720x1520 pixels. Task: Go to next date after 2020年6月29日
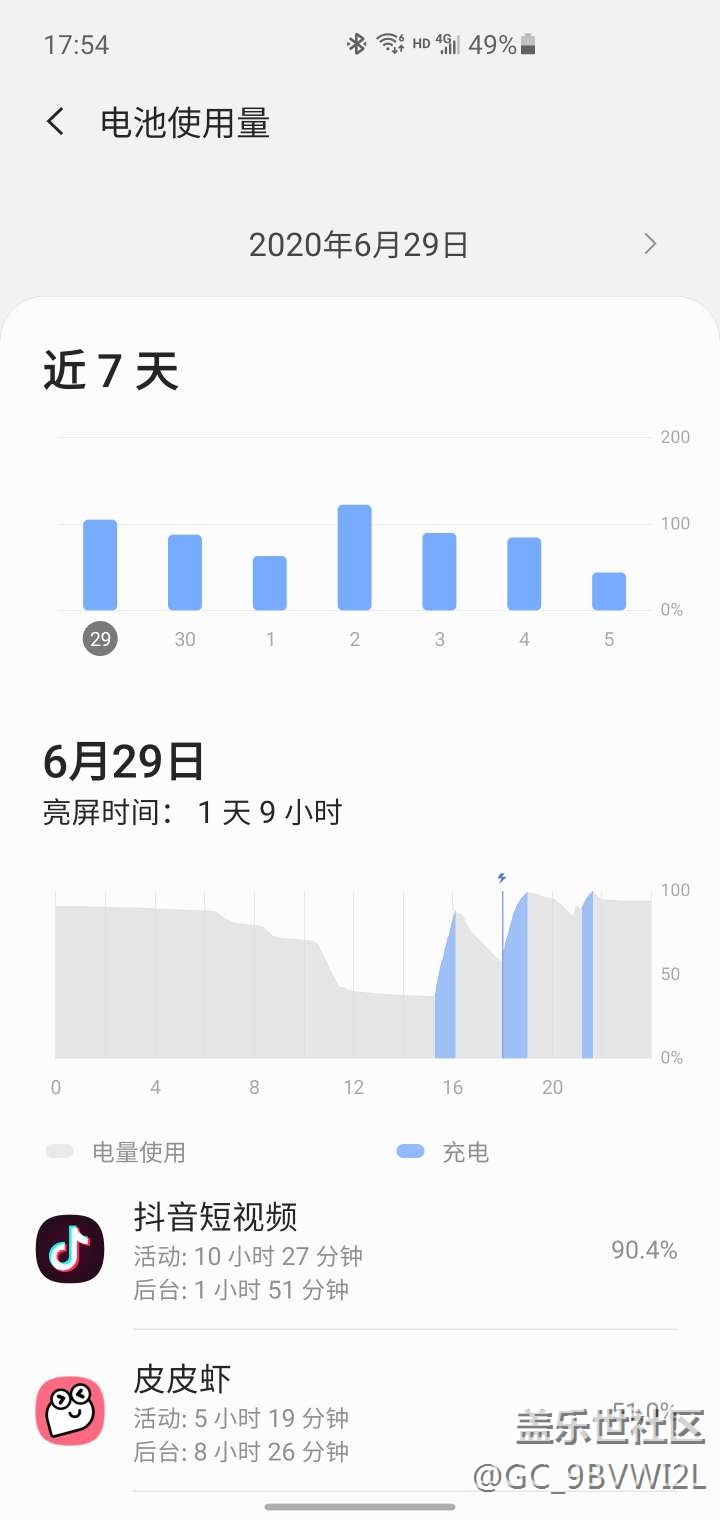click(x=651, y=244)
